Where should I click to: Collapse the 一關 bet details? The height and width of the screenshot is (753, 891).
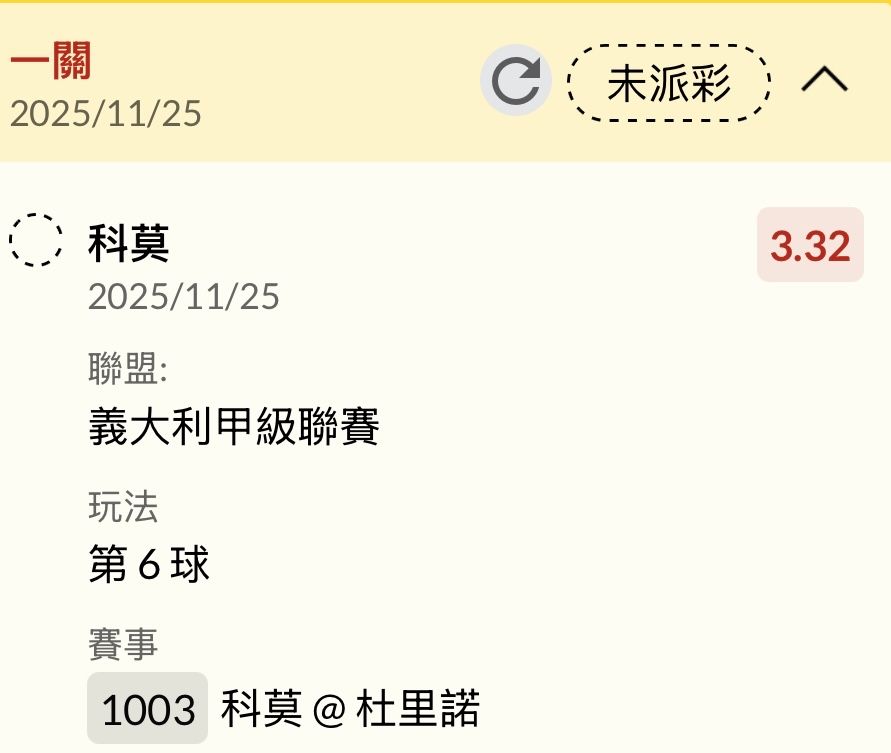pos(825,81)
